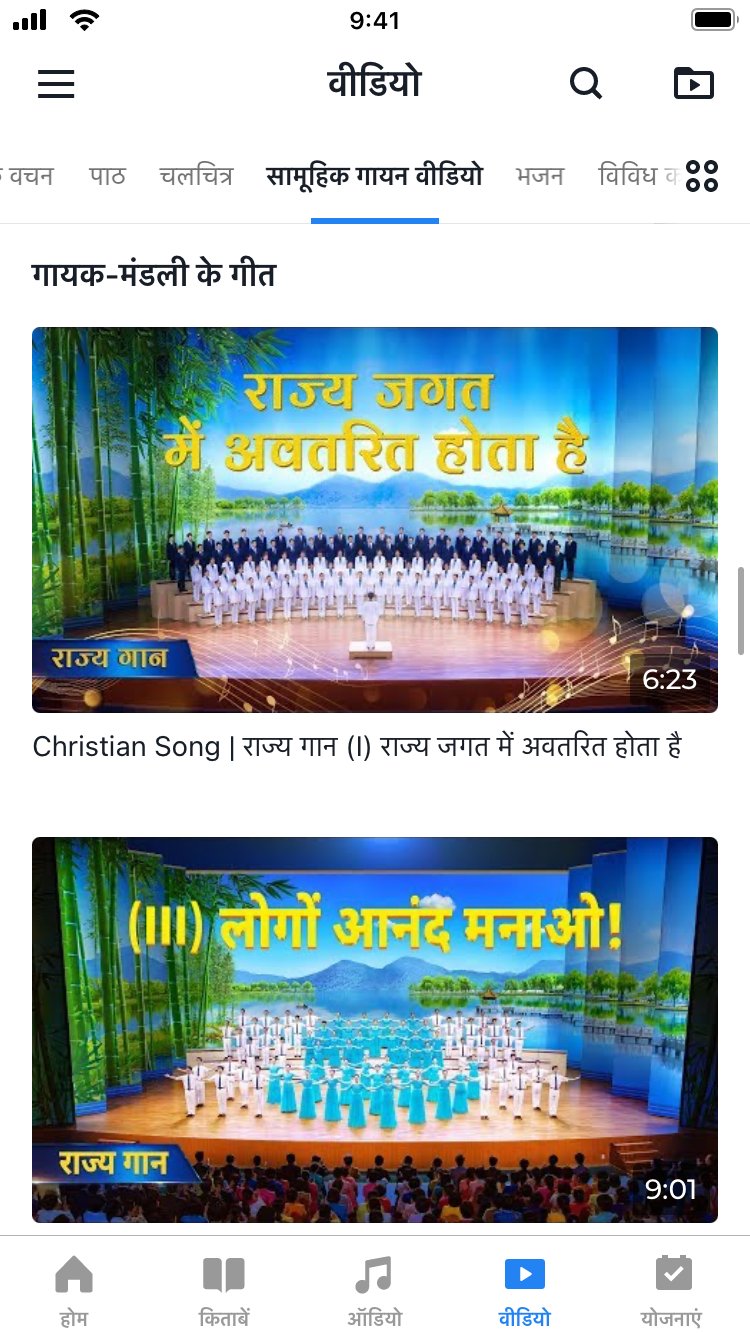Open the hamburger menu

(56, 83)
